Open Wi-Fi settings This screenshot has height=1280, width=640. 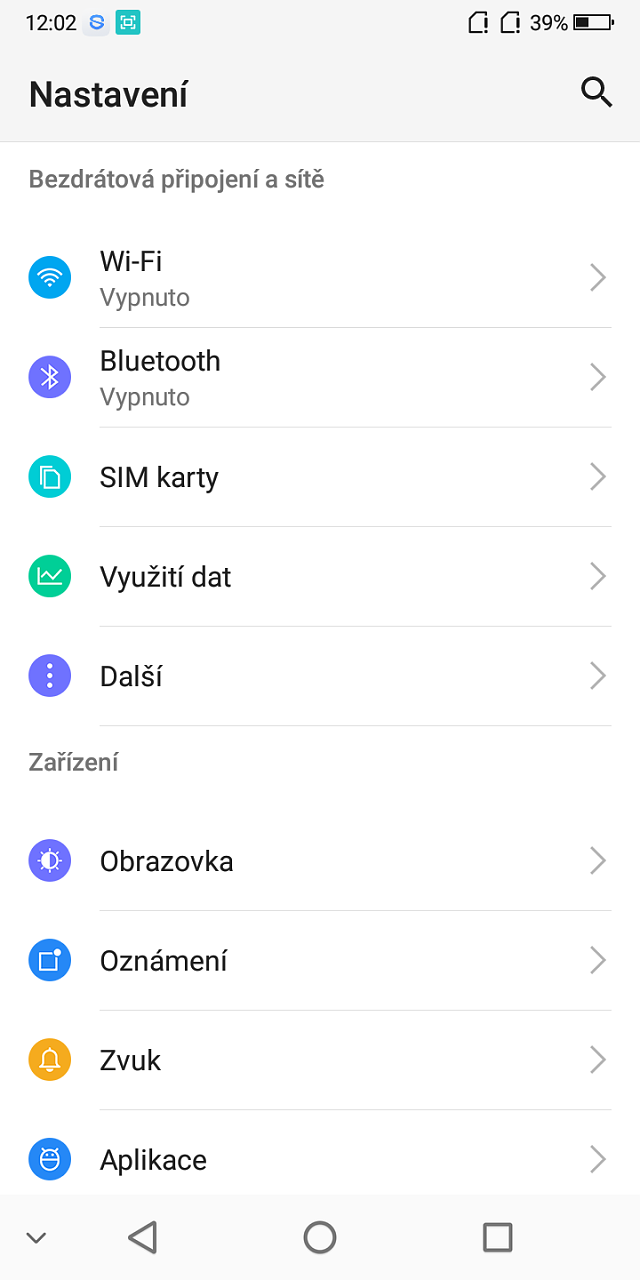[x=320, y=278]
